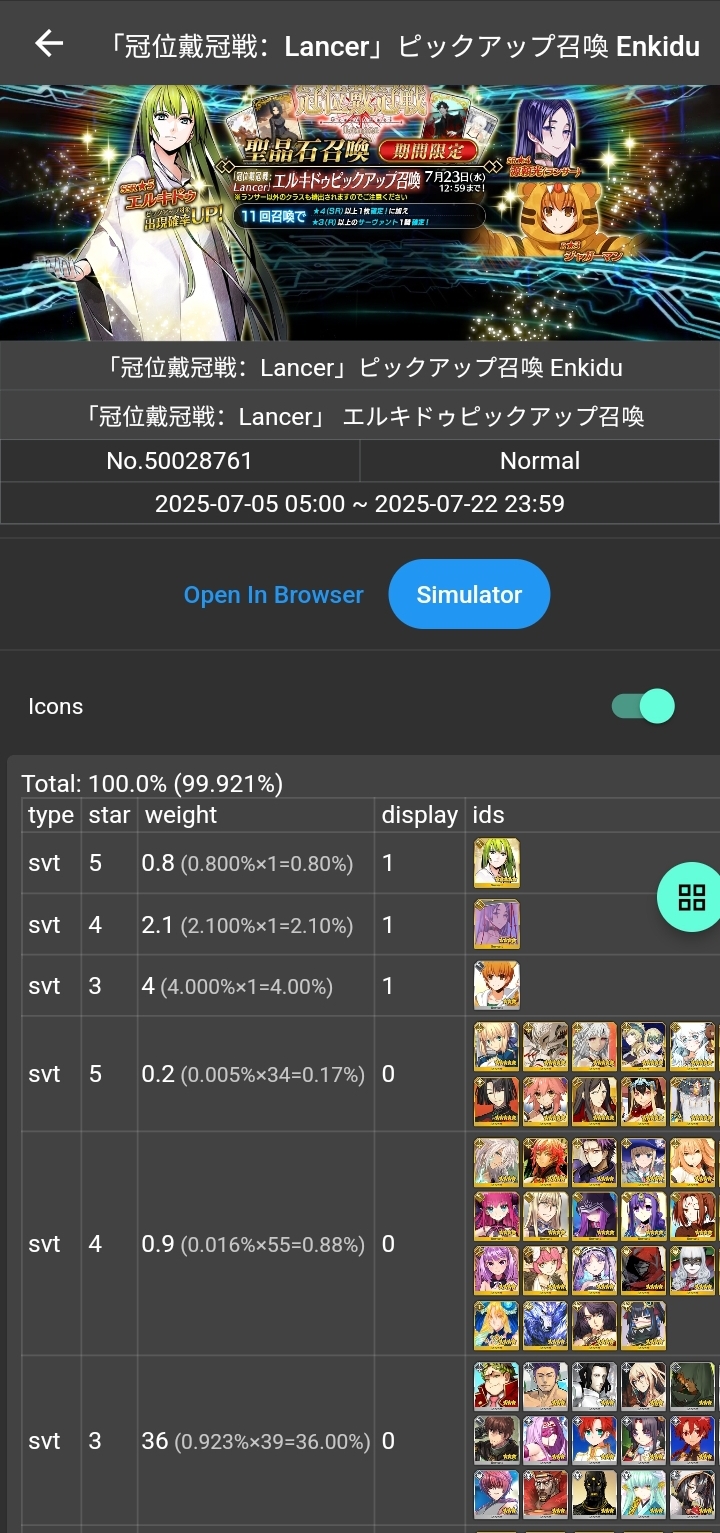Open the orange-haired 3-star pickup servant icon
Viewport: 720px width, 1533px height.
497,986
